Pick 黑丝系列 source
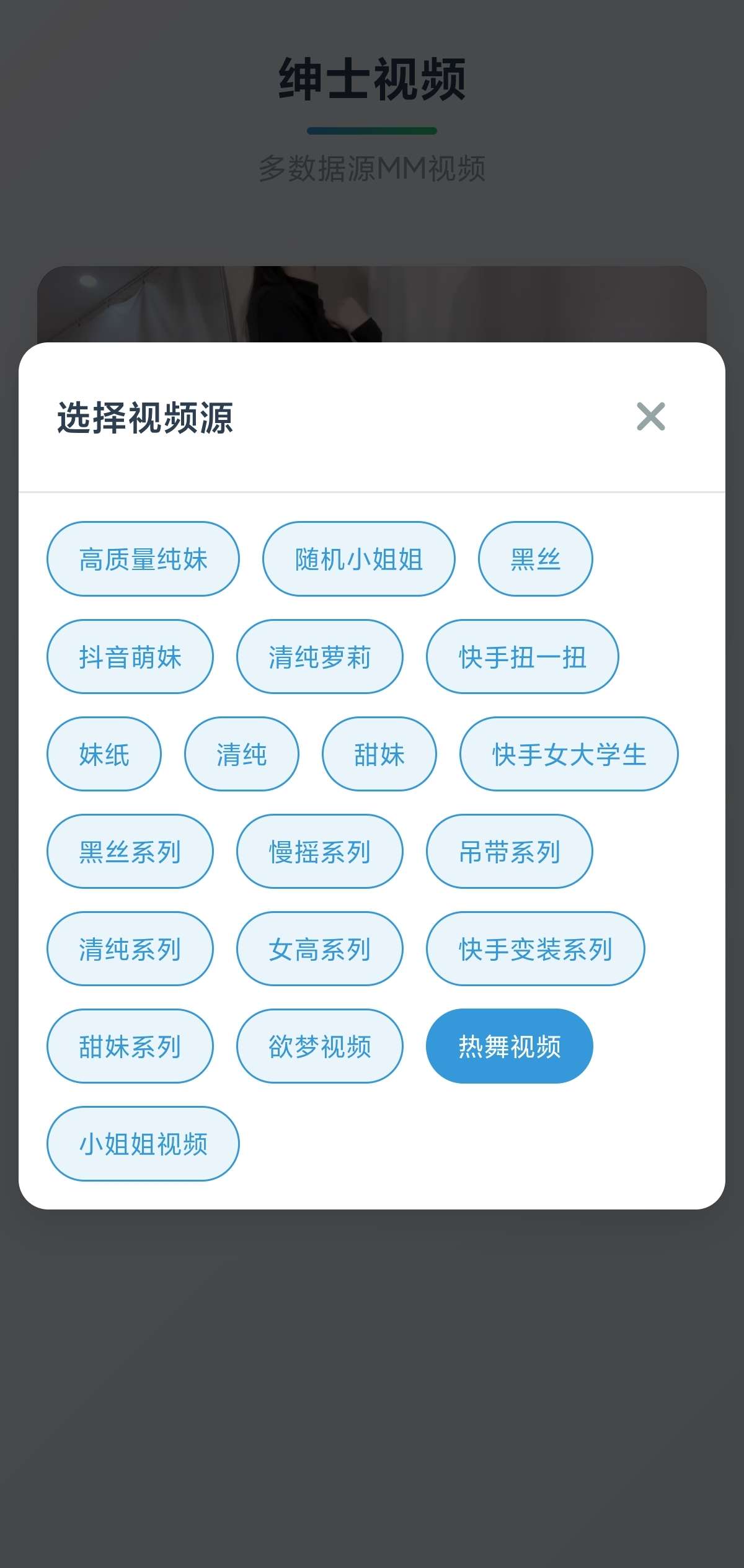 [x=130, y=852]
